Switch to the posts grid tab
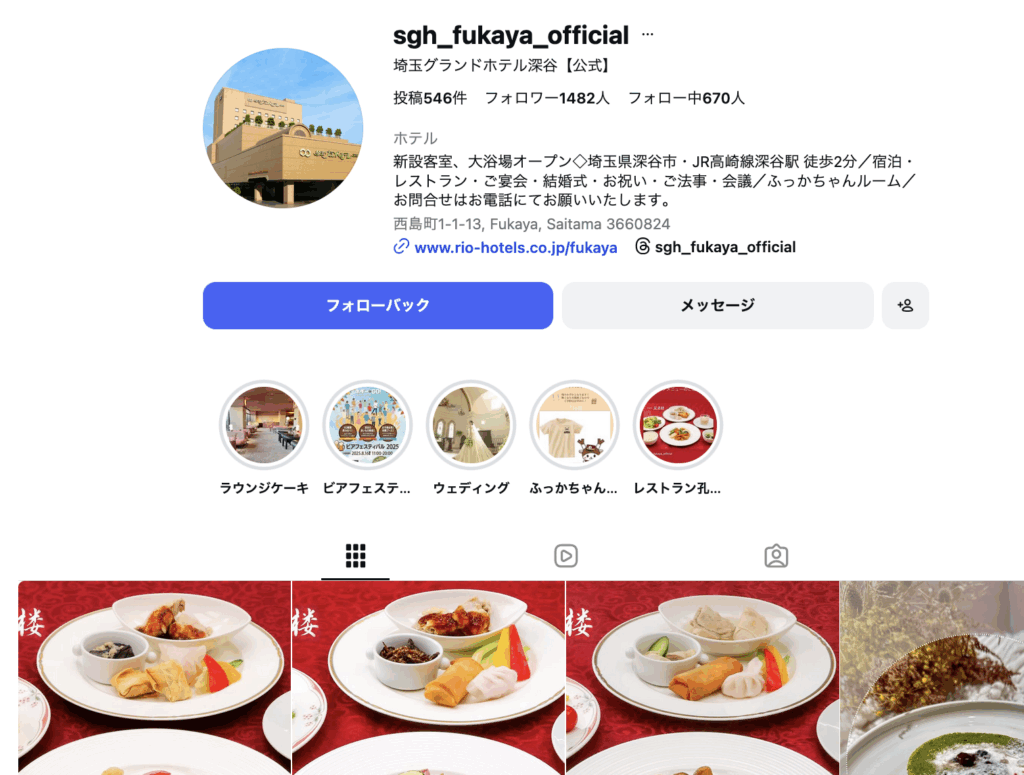 (x=355, y=556)
